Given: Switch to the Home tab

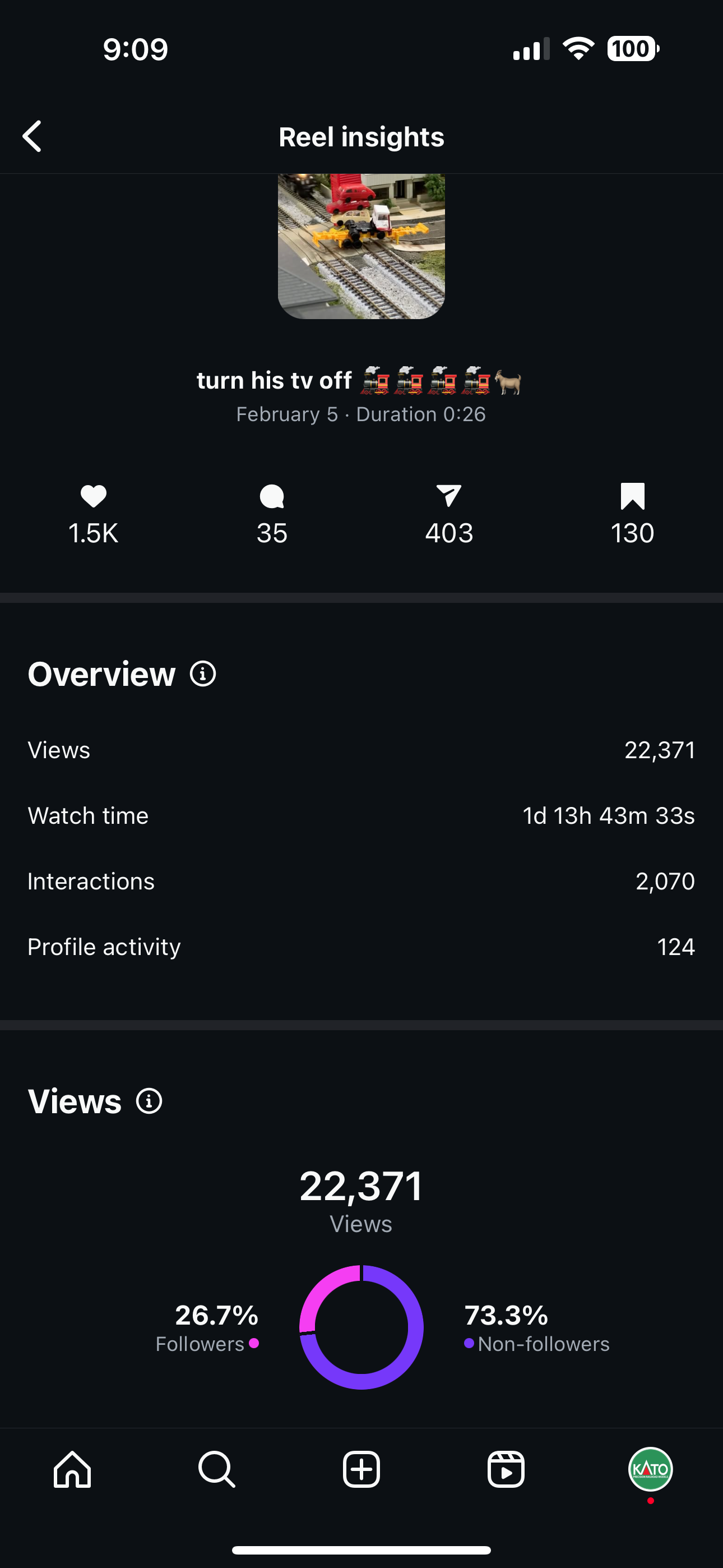Looking at the screenshot, I should pyautogui.click(x=72, y=1469).
